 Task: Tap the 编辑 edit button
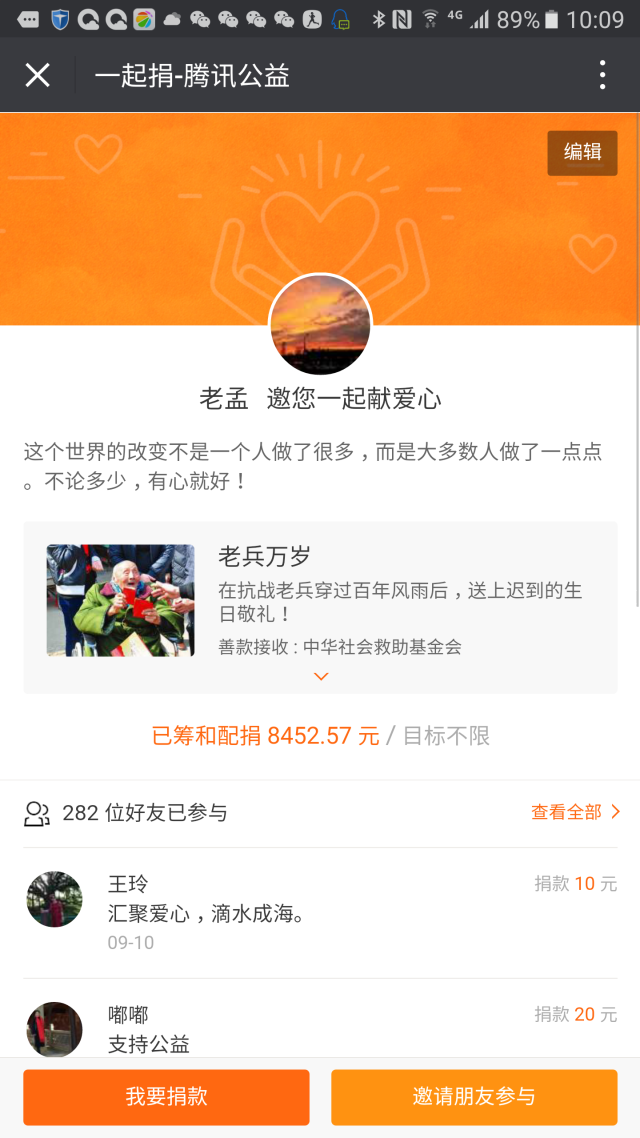[582, 152]
